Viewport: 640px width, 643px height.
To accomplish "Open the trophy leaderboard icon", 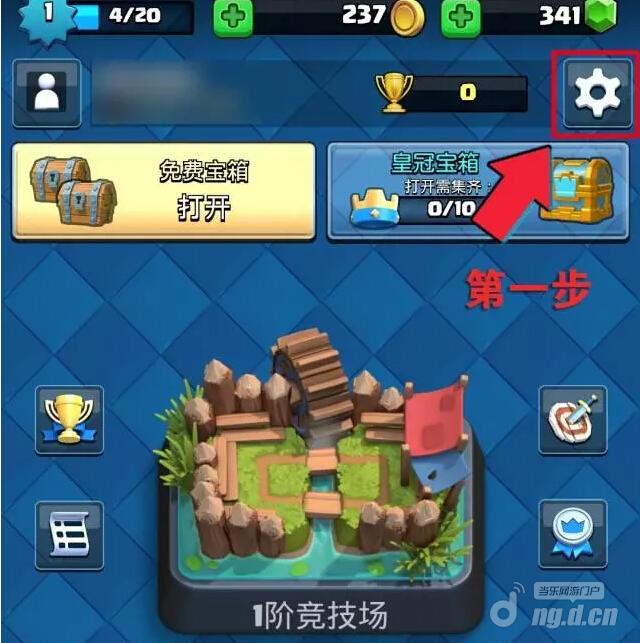I will (70, 421).
